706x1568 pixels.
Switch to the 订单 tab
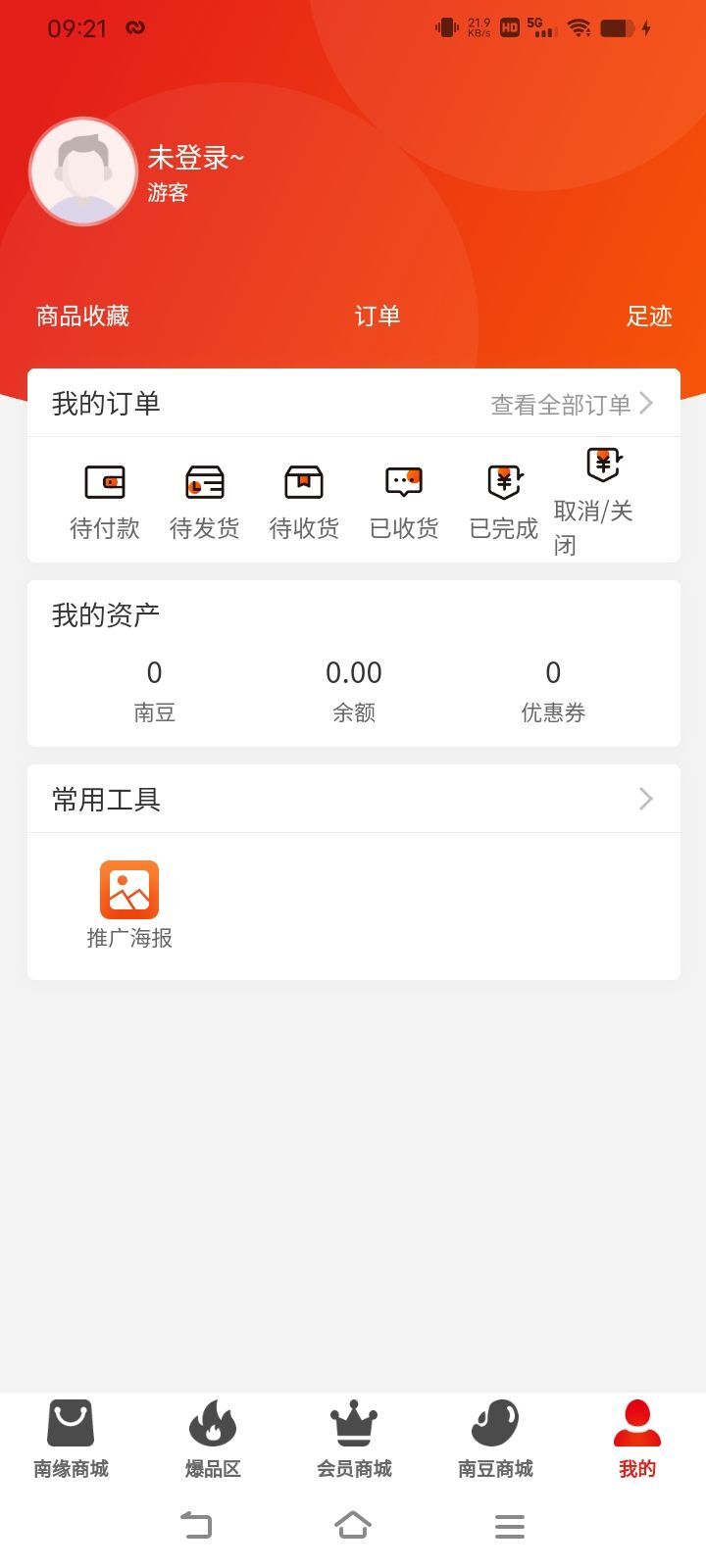coord(378,316)
